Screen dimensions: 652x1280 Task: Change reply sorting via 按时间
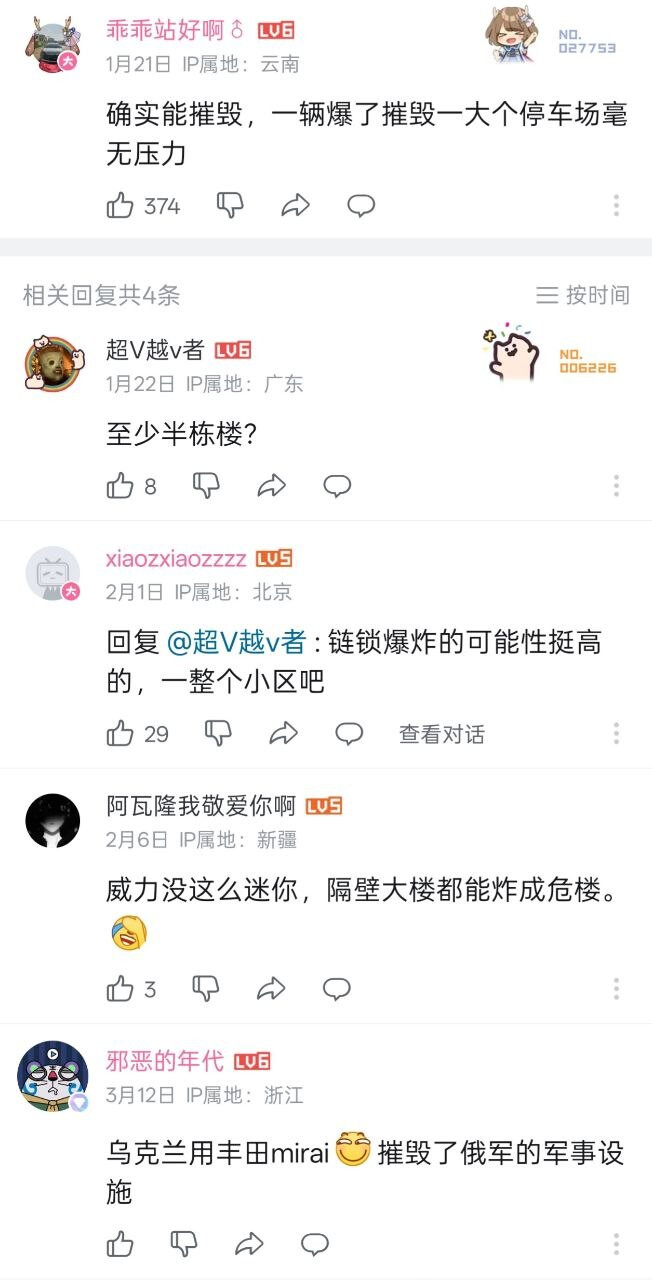(x=583, y=295)
